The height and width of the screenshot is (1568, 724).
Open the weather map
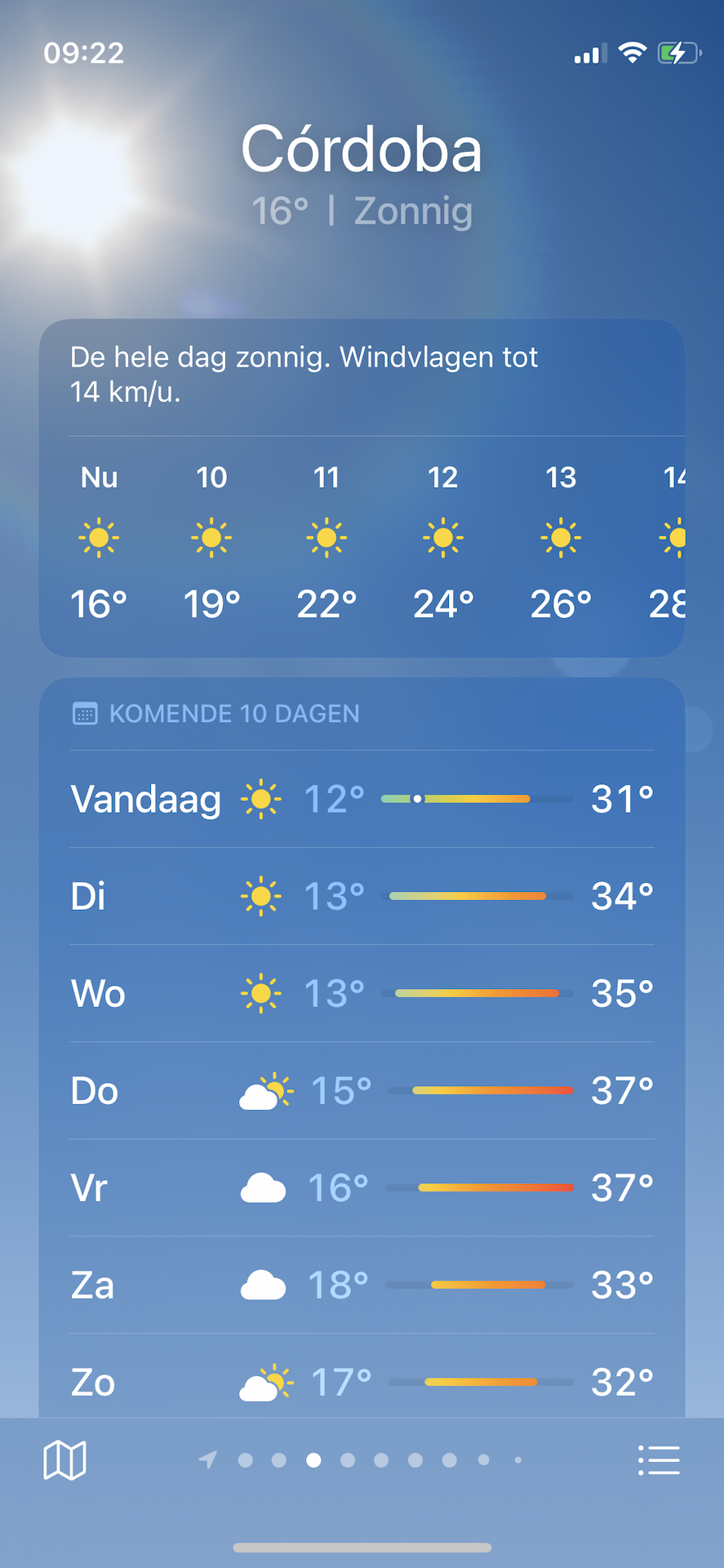[x=64, y=1459]
